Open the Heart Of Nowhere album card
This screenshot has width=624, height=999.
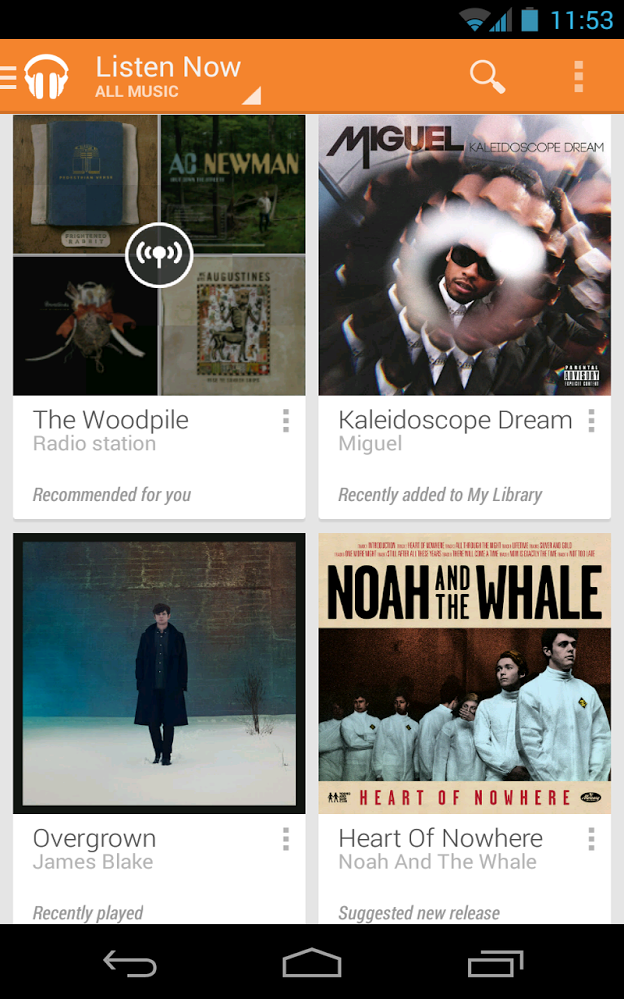pos(464,674)
